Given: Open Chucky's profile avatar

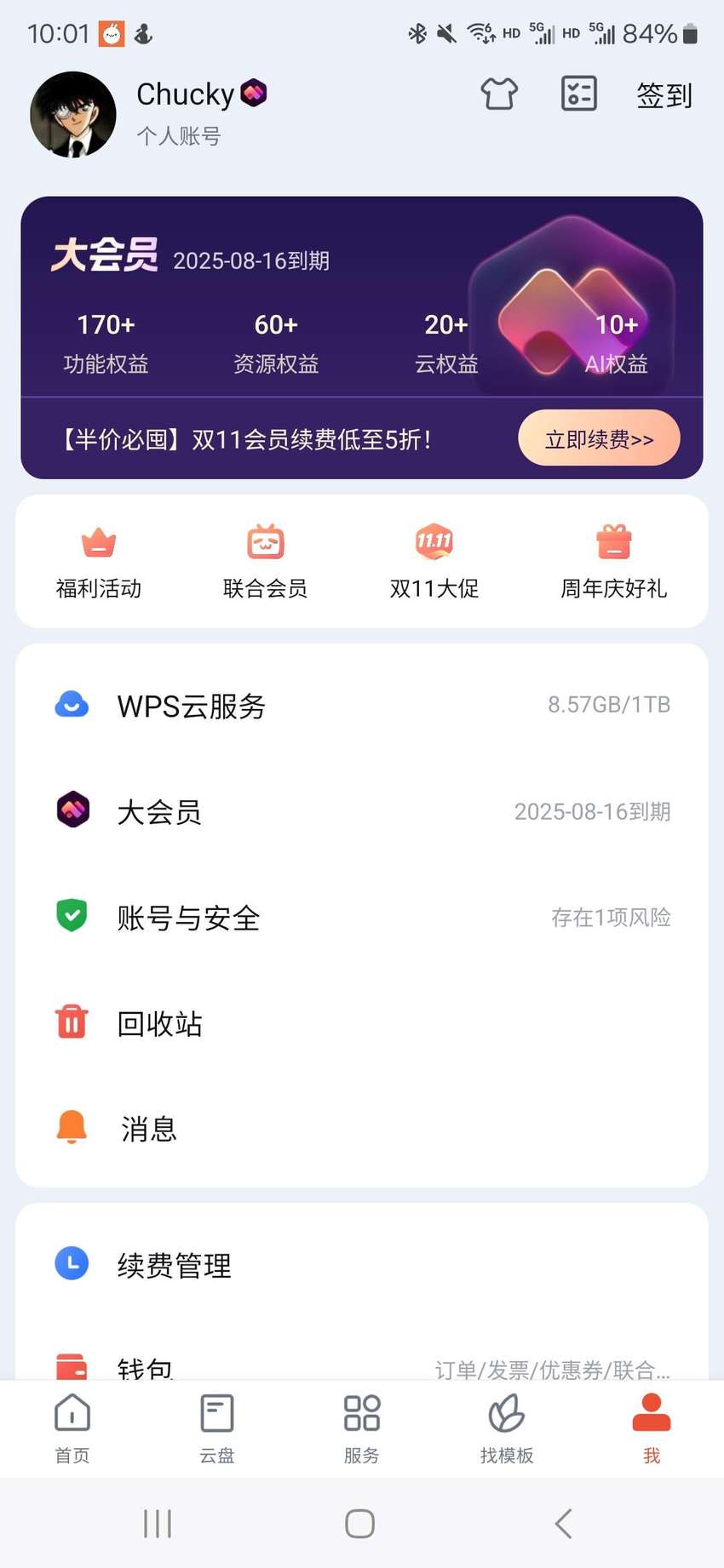Looking at the screenshot, I should tap(73, 114).
